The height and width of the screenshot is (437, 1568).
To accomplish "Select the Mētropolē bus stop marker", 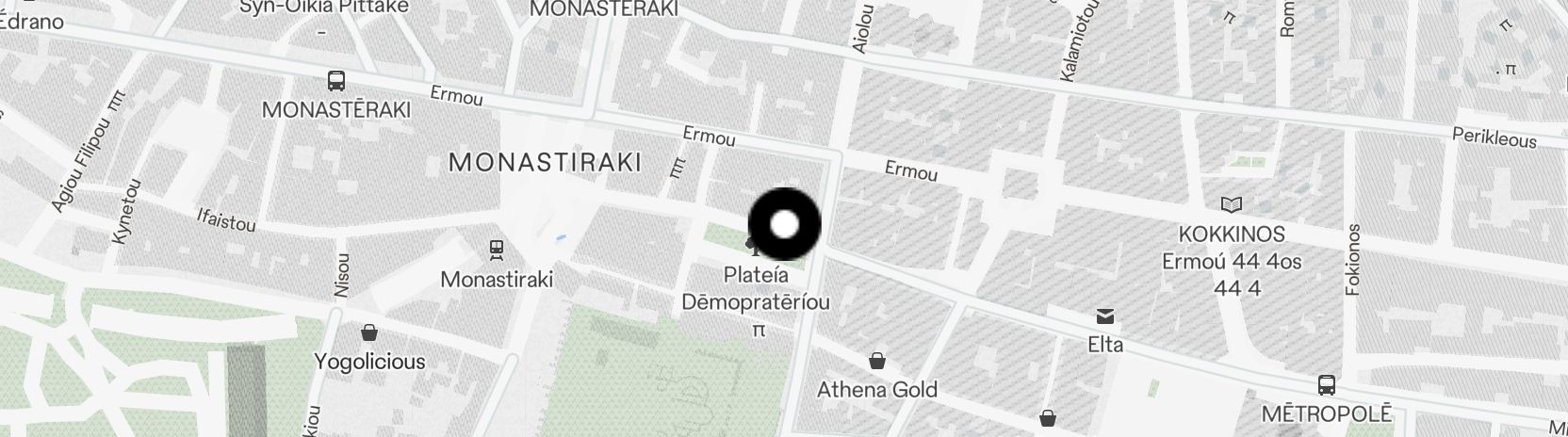I will (x=1326, y=385).
